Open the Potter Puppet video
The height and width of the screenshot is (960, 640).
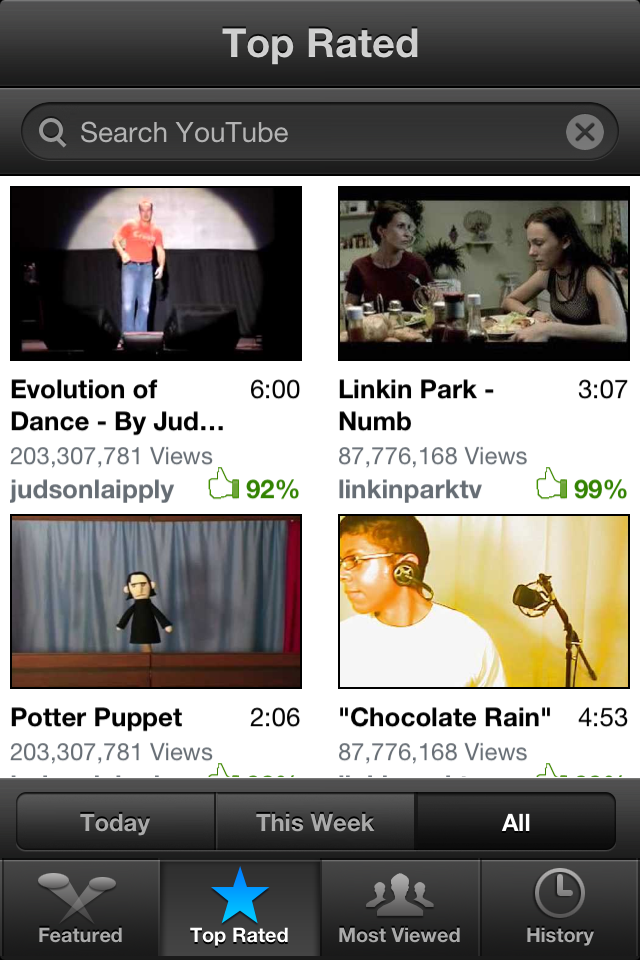pyautogui.click(x=156, y=602)
